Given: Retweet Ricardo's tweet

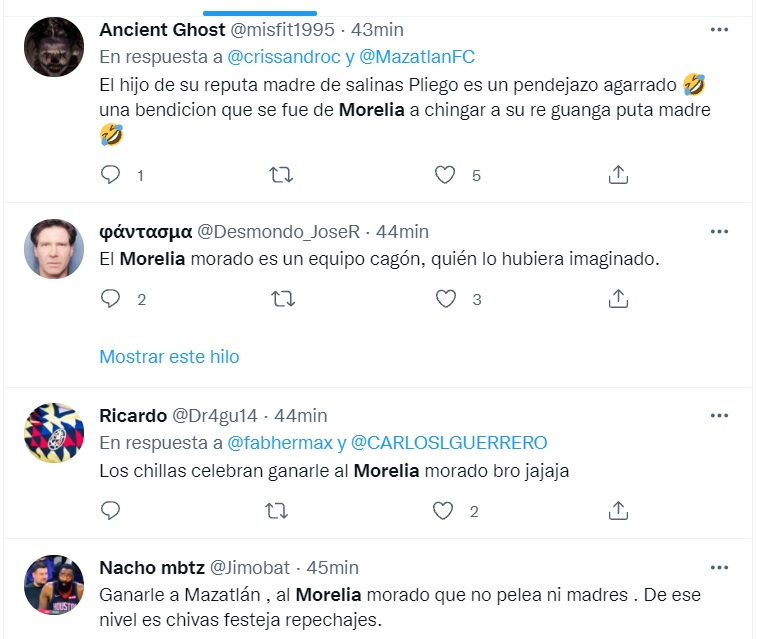Looking at the screenshot, I should pos(282,510).
